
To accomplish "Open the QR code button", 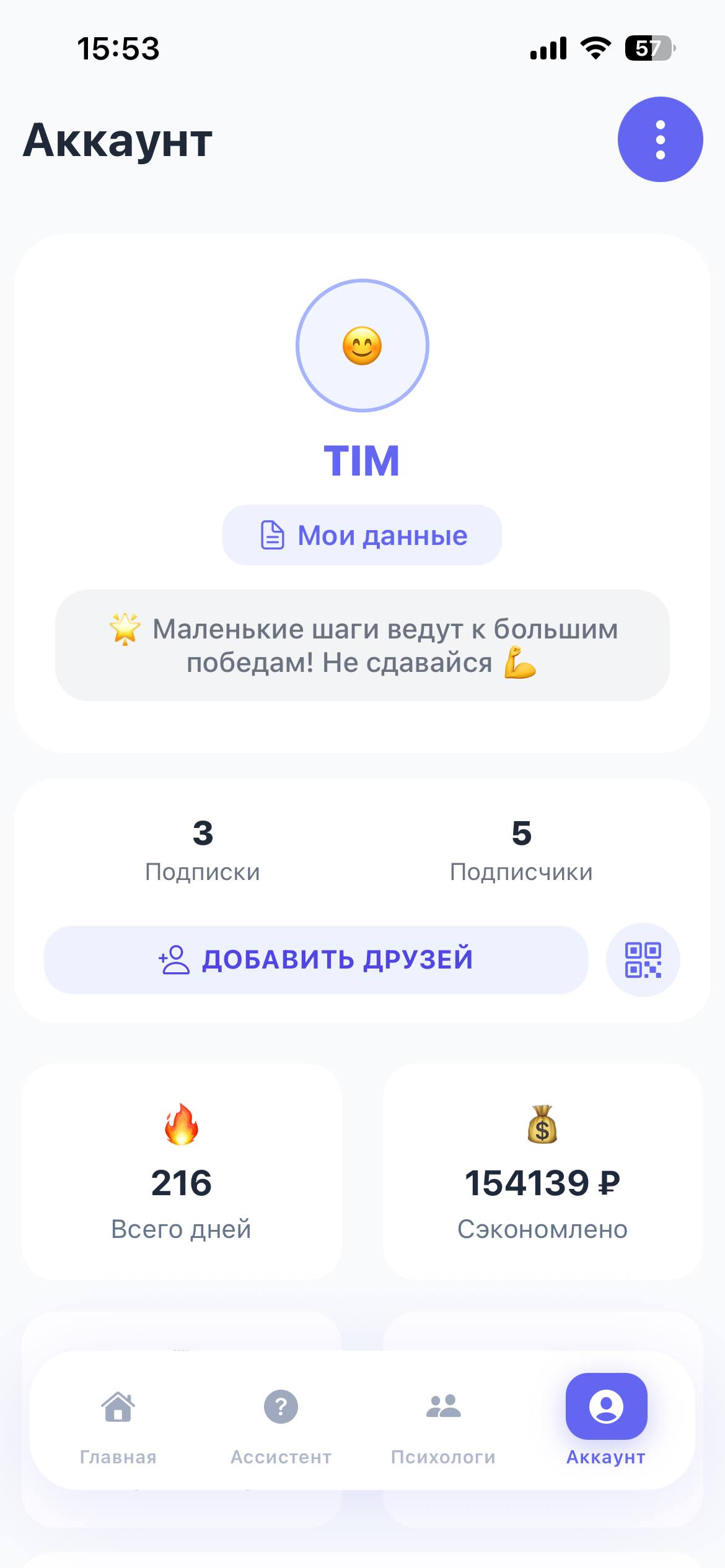I will click(x=643, y=960).
